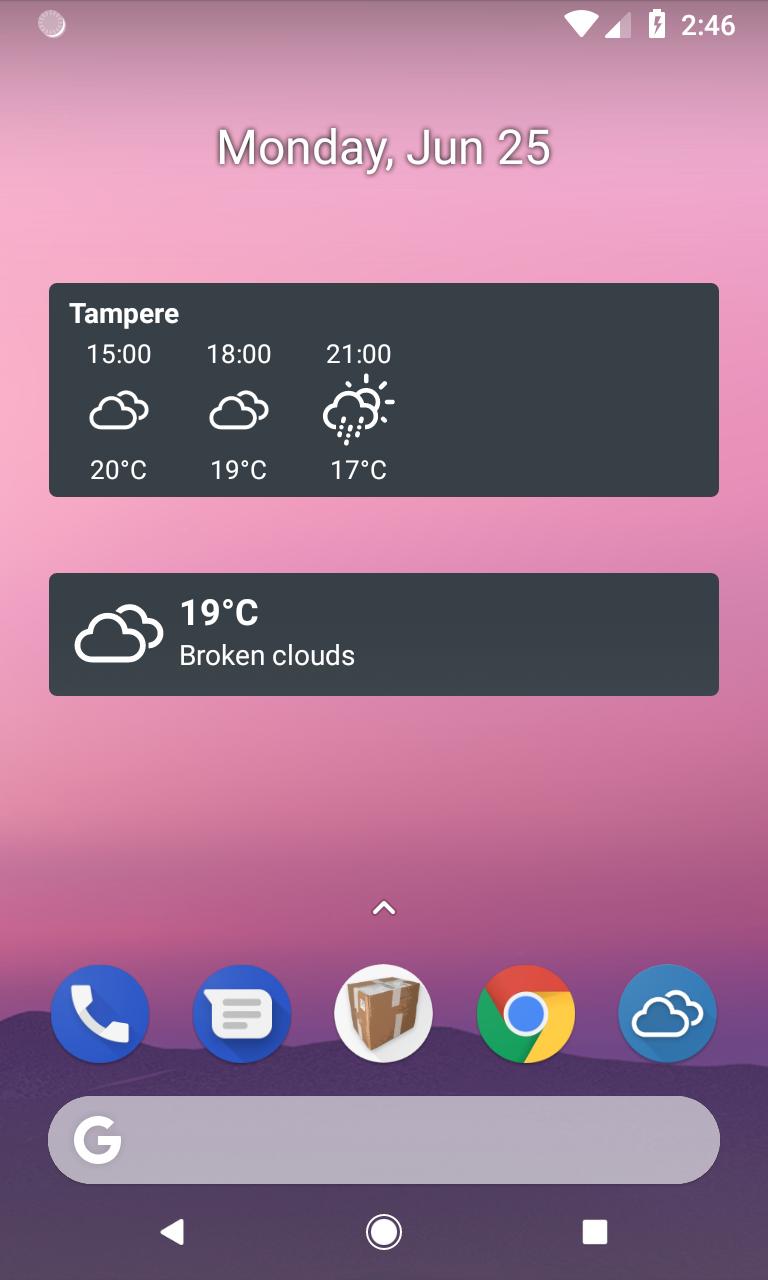Screen dimensions: 768x1280
Task: Open the Tampere forecast widget
Action: pos(384,390)
